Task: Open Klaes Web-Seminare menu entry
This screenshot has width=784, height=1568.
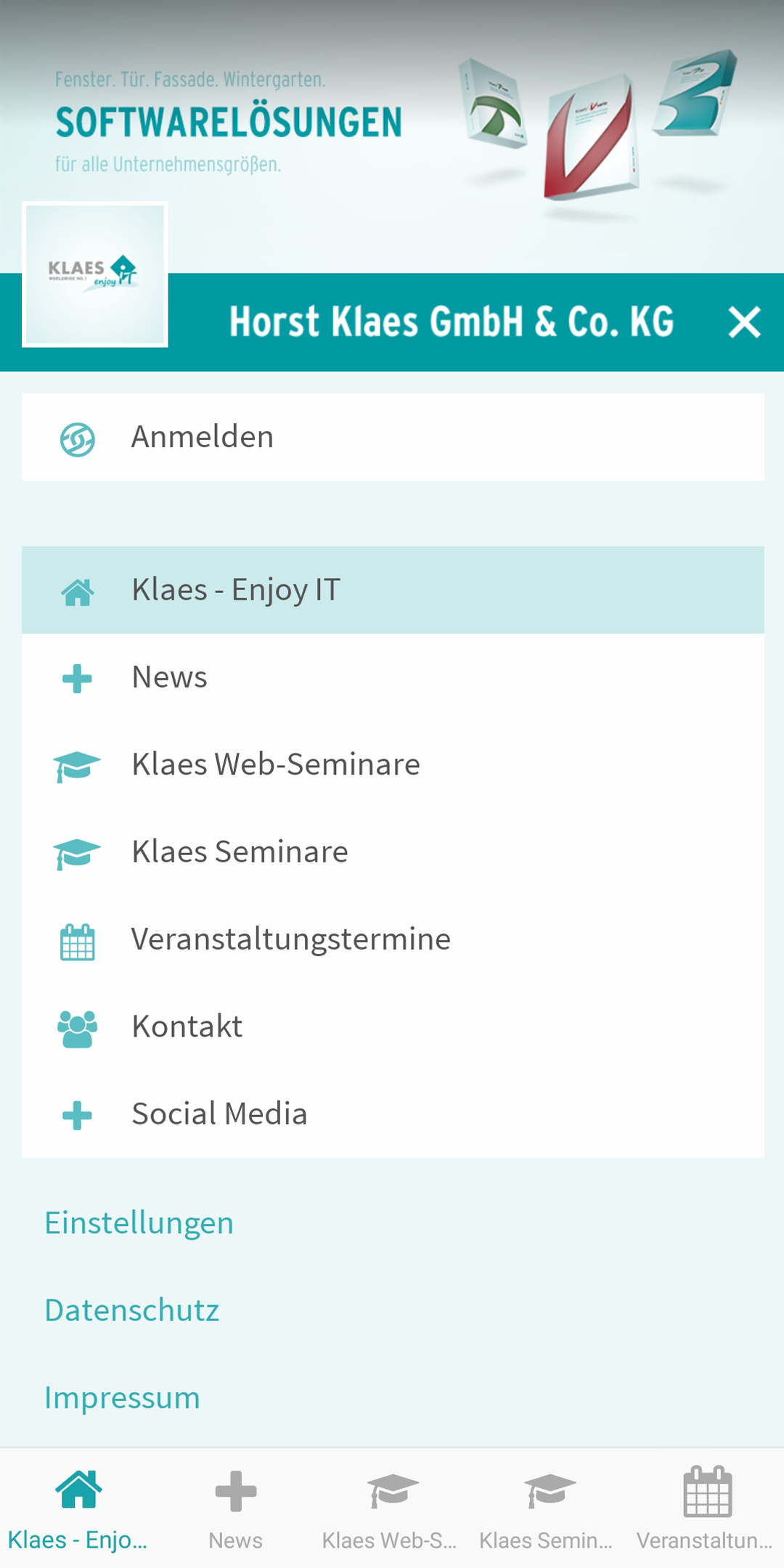Action: pos(392,764)
